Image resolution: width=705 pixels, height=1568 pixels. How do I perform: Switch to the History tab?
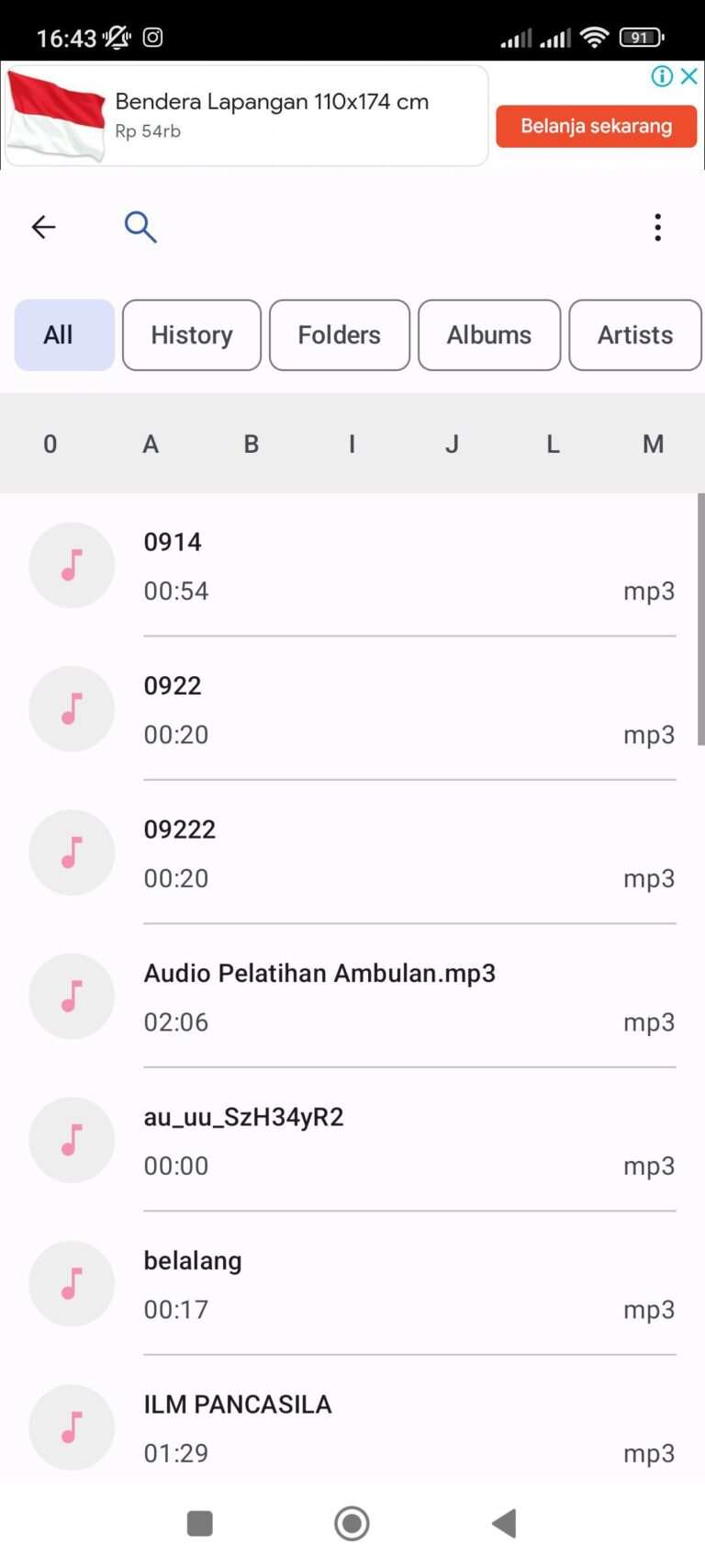(191, 334)
